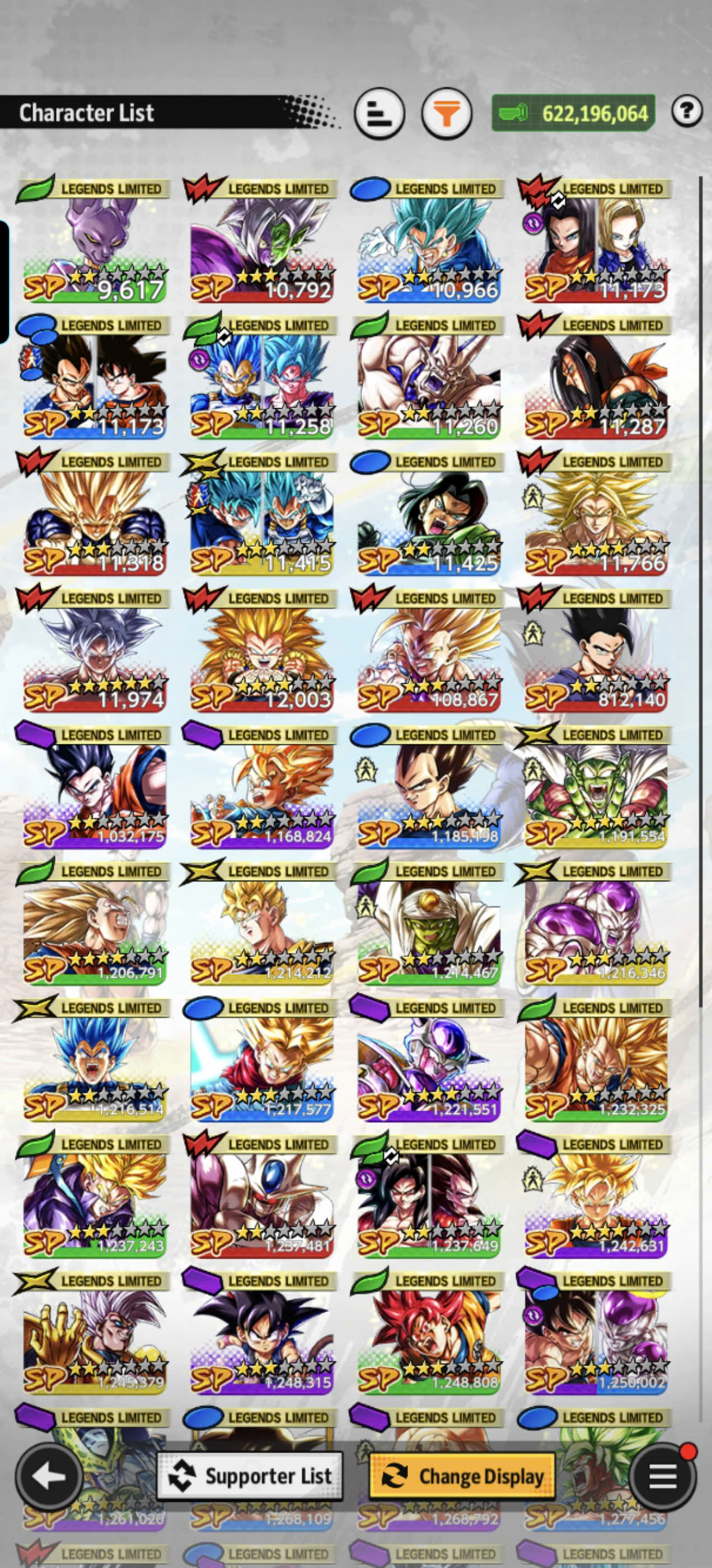Open the orange filter funnel
The height and width of the screenshot is (1568, 712).
point(447,113)
